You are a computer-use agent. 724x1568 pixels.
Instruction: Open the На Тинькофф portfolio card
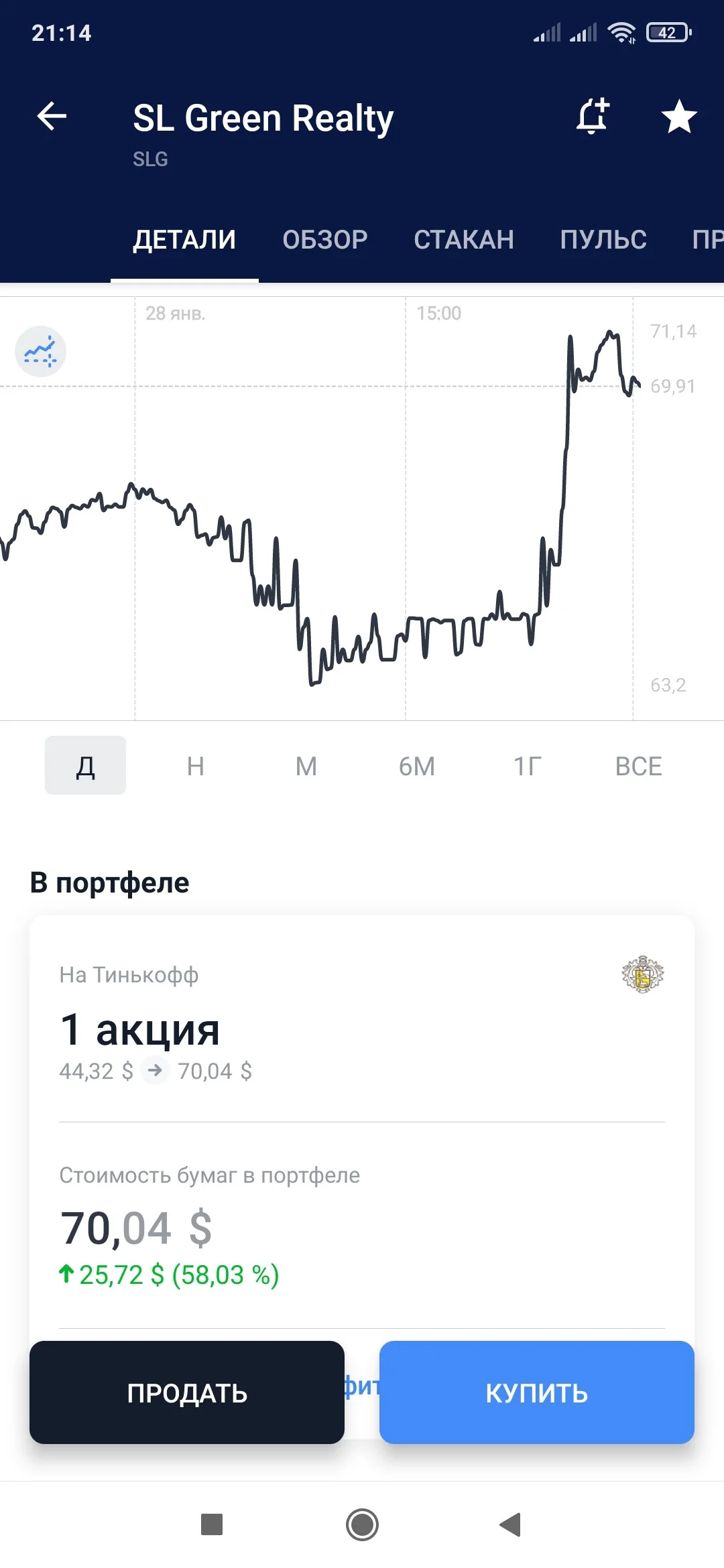click(362, 1019)
